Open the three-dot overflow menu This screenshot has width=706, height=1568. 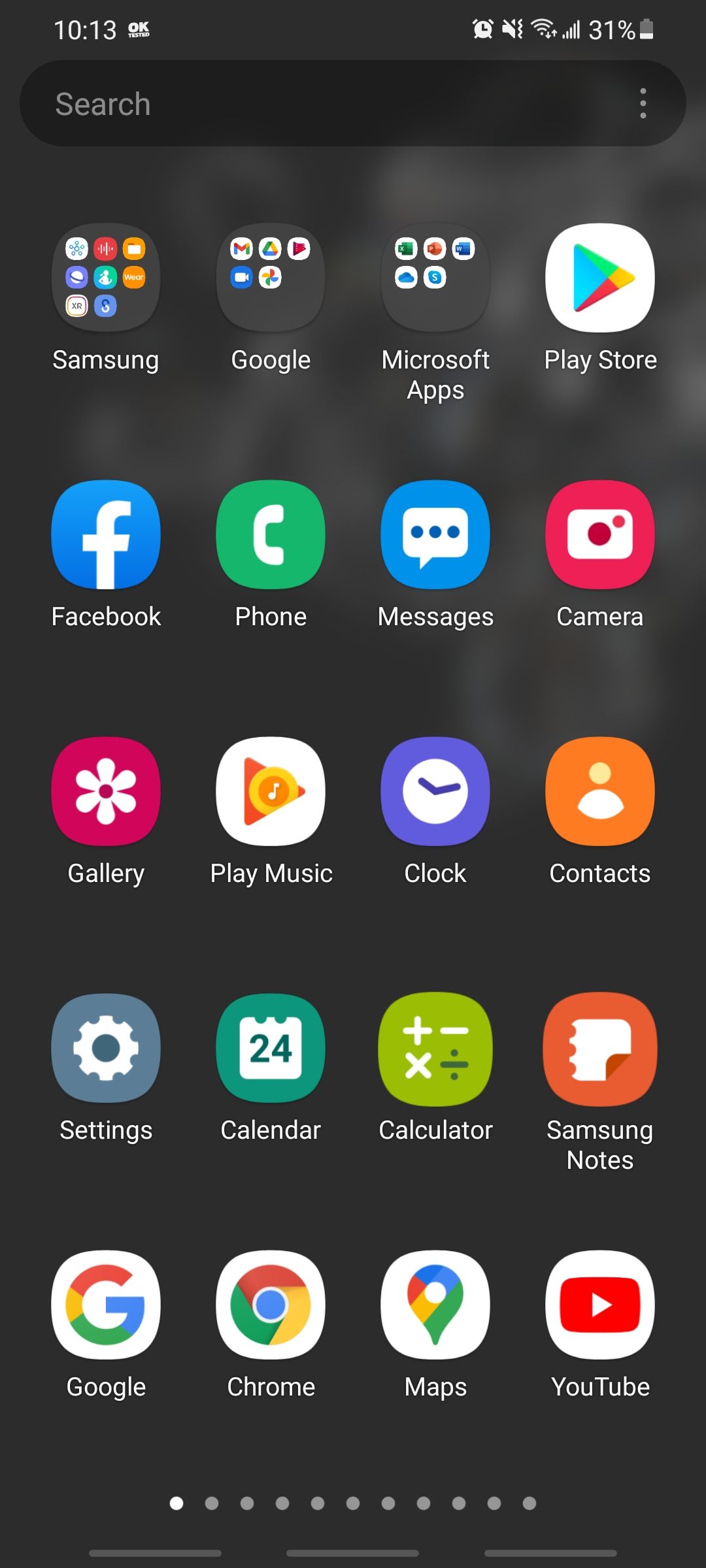[643, 103]
